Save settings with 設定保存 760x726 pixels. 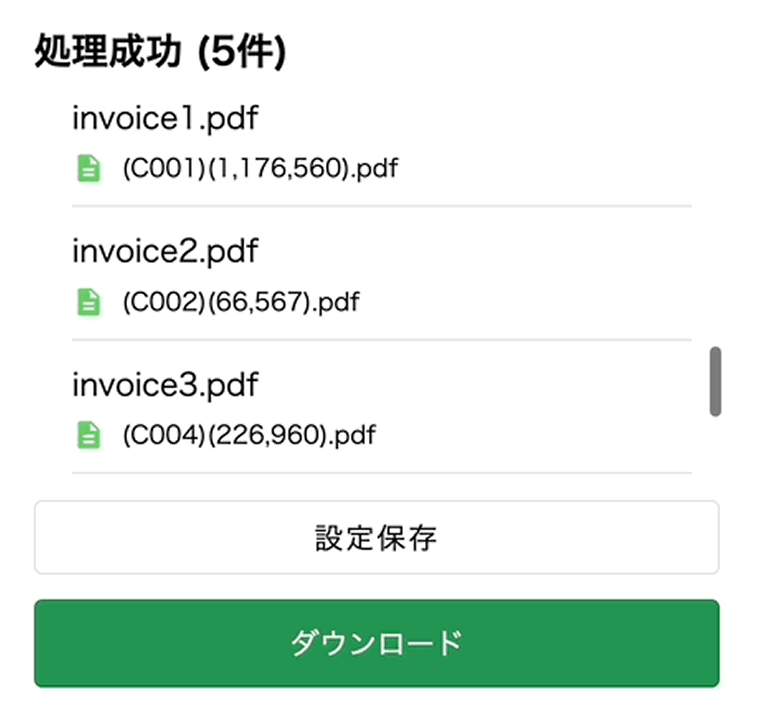pos(376,538)
